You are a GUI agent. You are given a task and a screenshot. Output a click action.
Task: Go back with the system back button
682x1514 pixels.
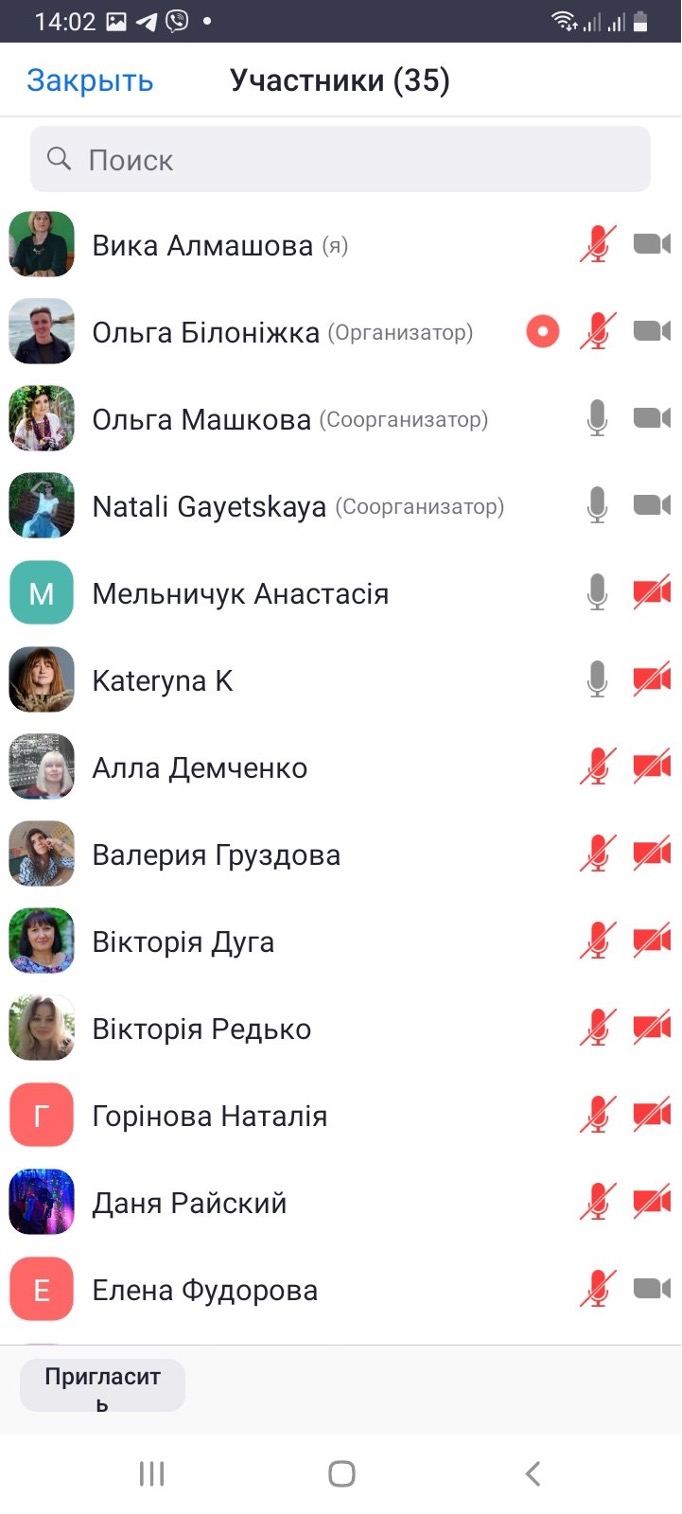coord(532,1473)
